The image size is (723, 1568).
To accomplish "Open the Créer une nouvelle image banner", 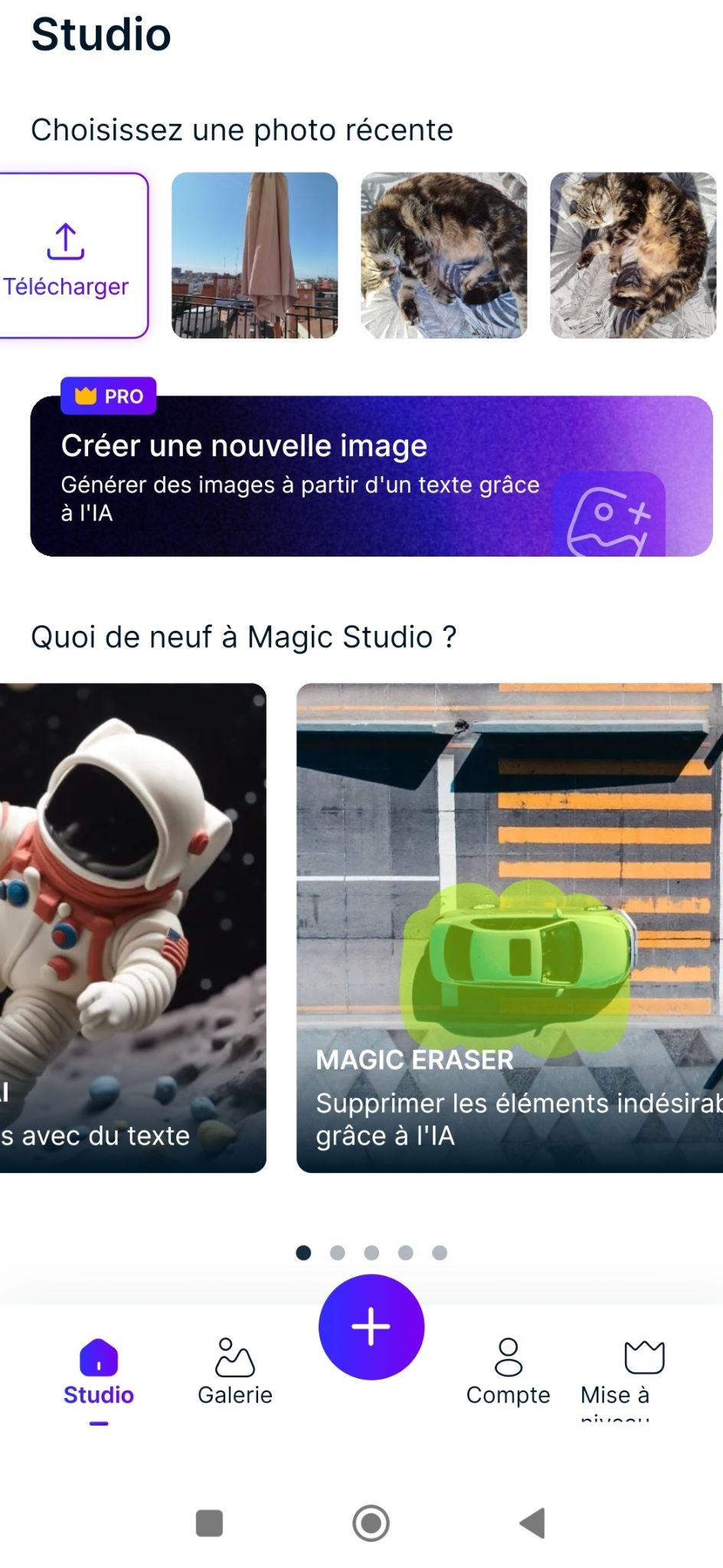I will (371, 476).
